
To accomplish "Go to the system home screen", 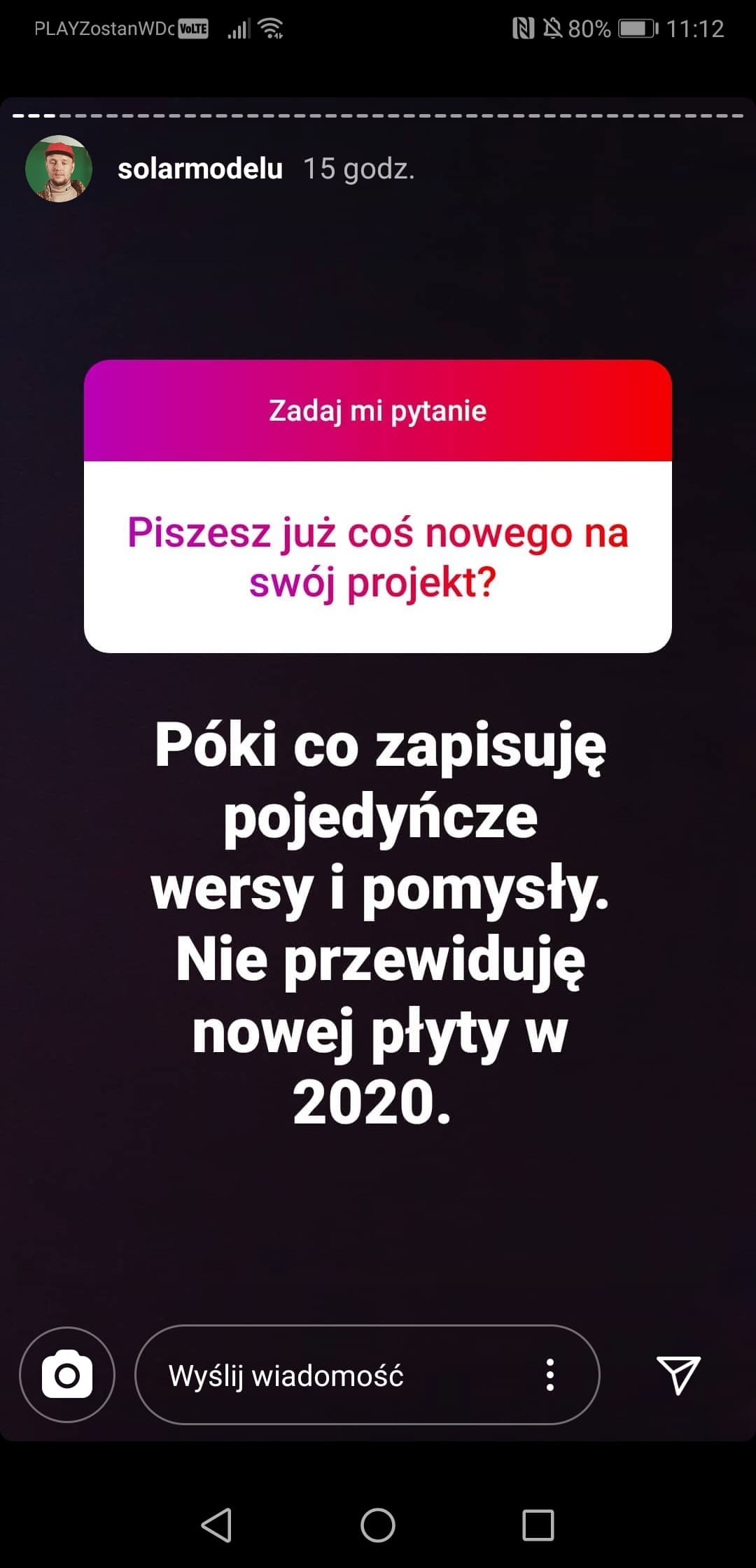I will 378,1525.
